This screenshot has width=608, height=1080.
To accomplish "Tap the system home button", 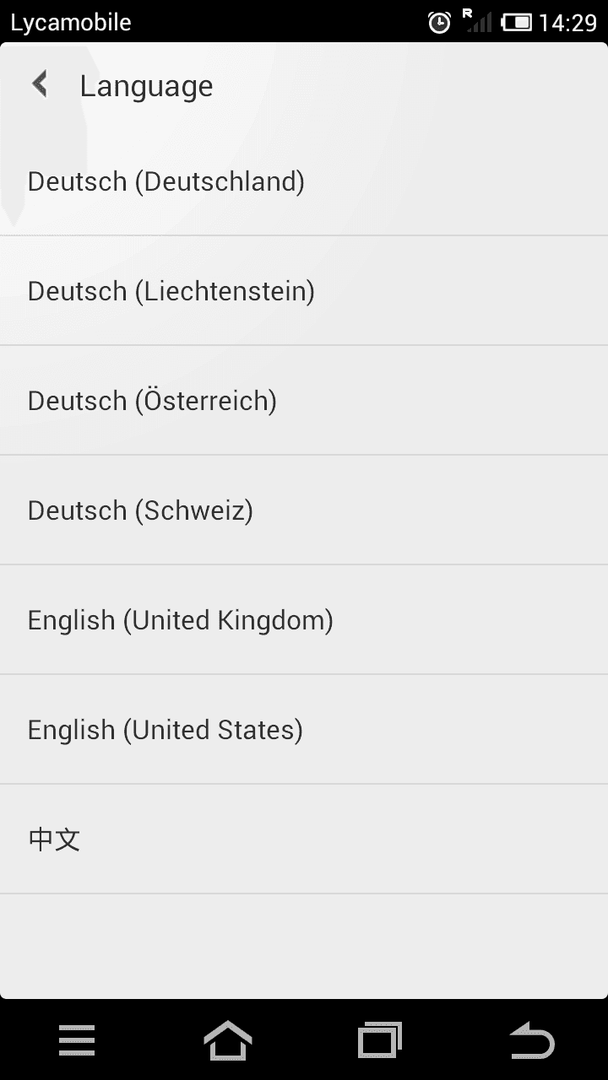I will point(228,1040).
